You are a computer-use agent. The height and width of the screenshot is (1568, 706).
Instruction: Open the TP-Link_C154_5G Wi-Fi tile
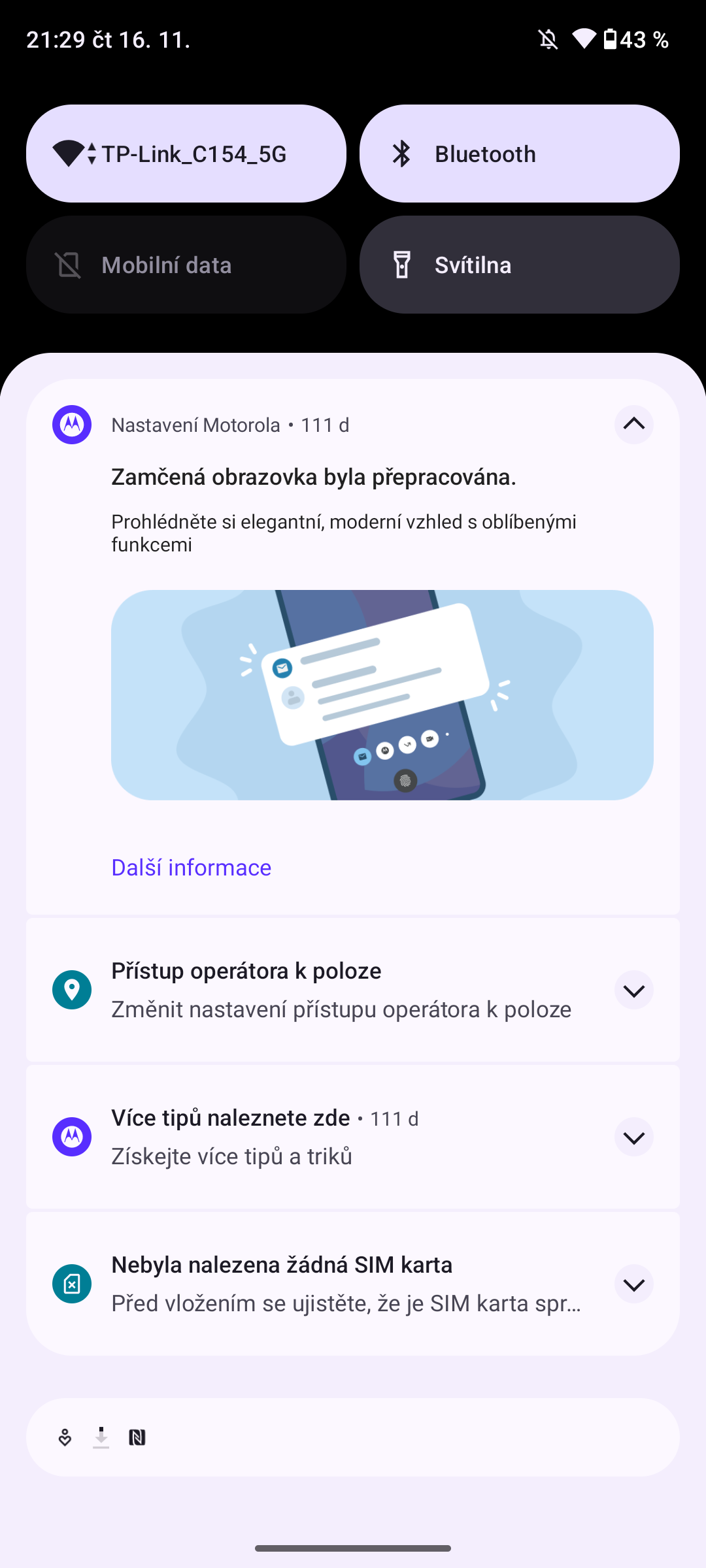tap(186, 154)
